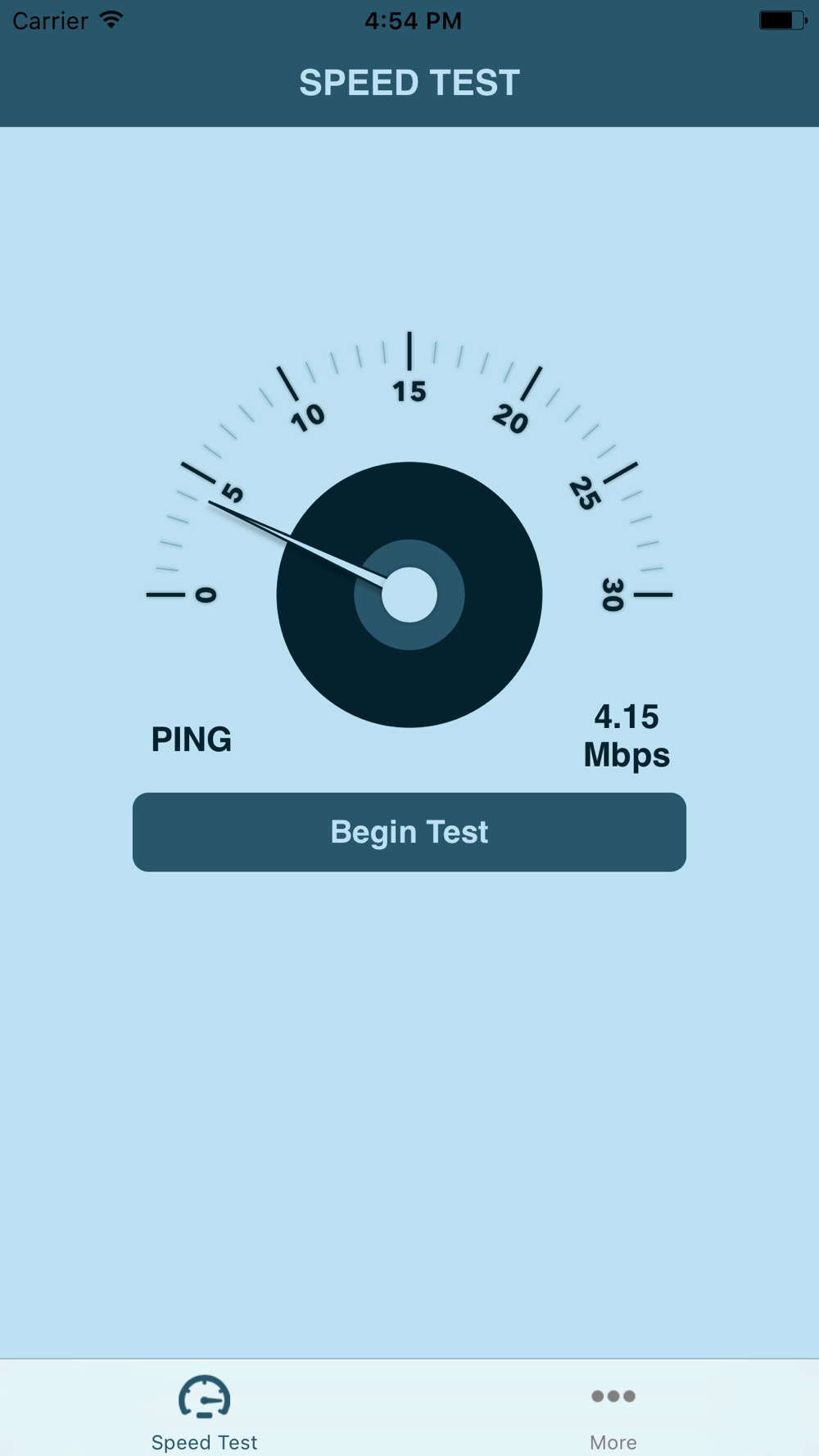
Task: Start the speed test with Begin Test
Action: [409, 832]
